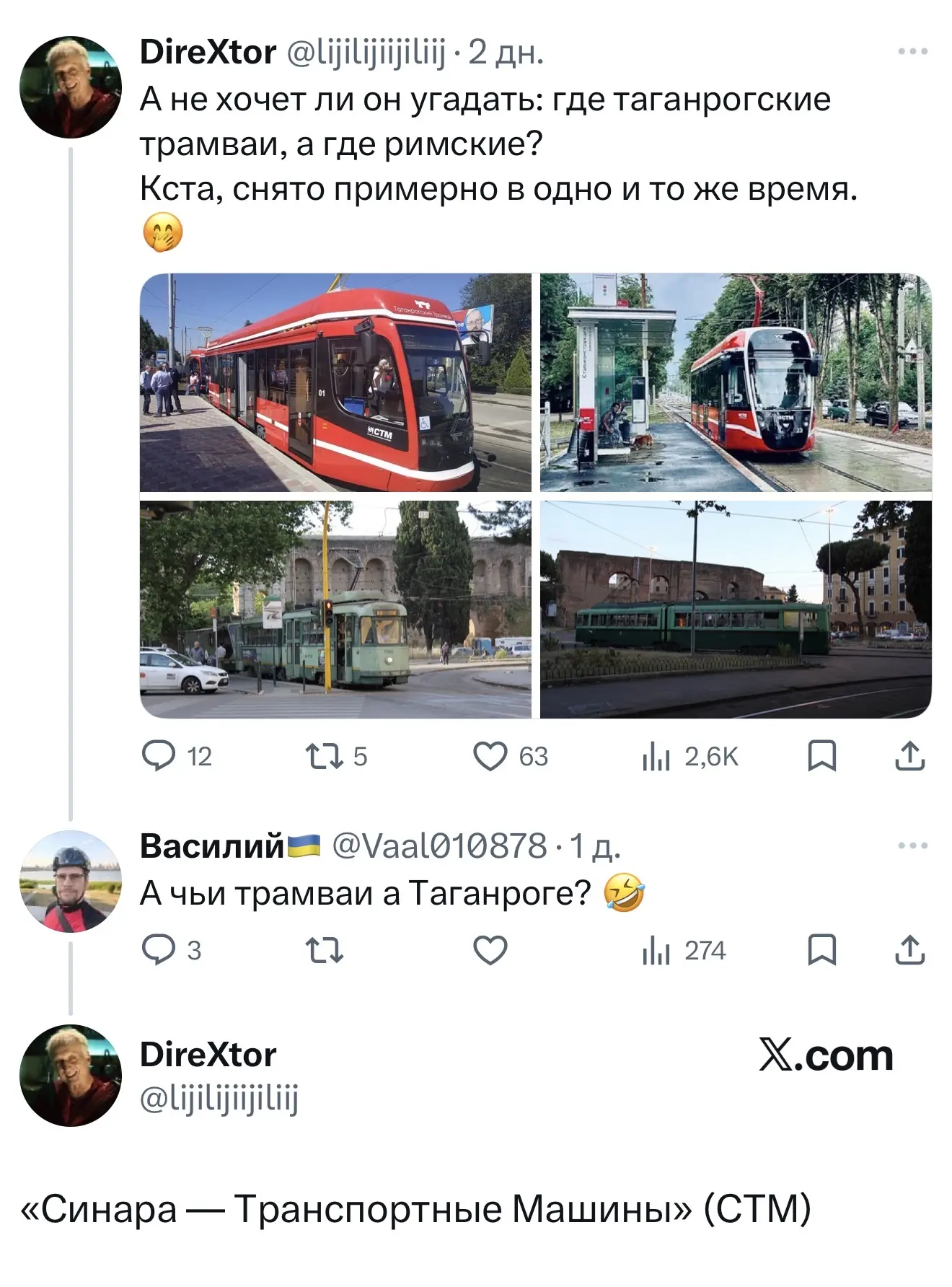Open overflow menu on DireXtor's tram post
This screenshot has width=952, height=1287.
tap(912, 52)
